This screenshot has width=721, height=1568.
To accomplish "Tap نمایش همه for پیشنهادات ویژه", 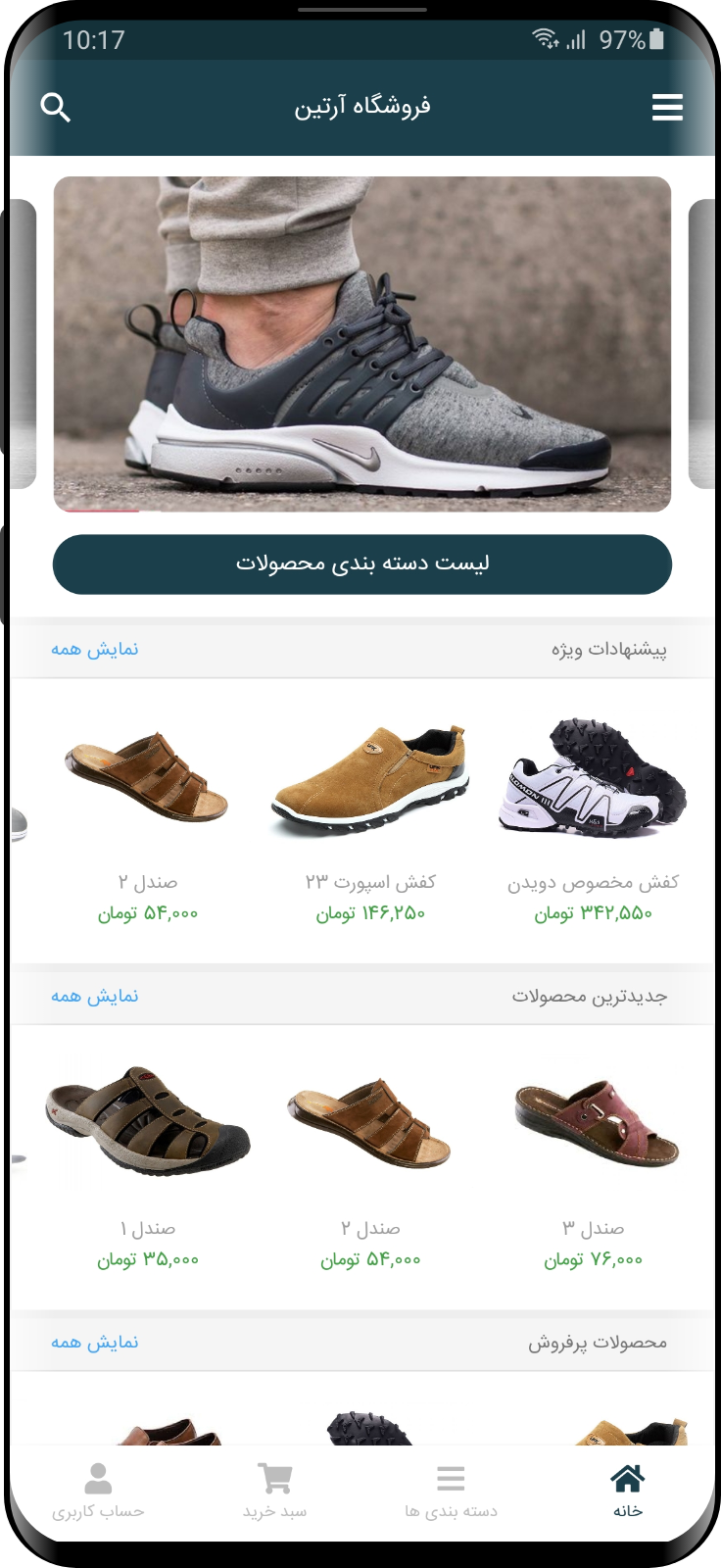I will 95,649.
